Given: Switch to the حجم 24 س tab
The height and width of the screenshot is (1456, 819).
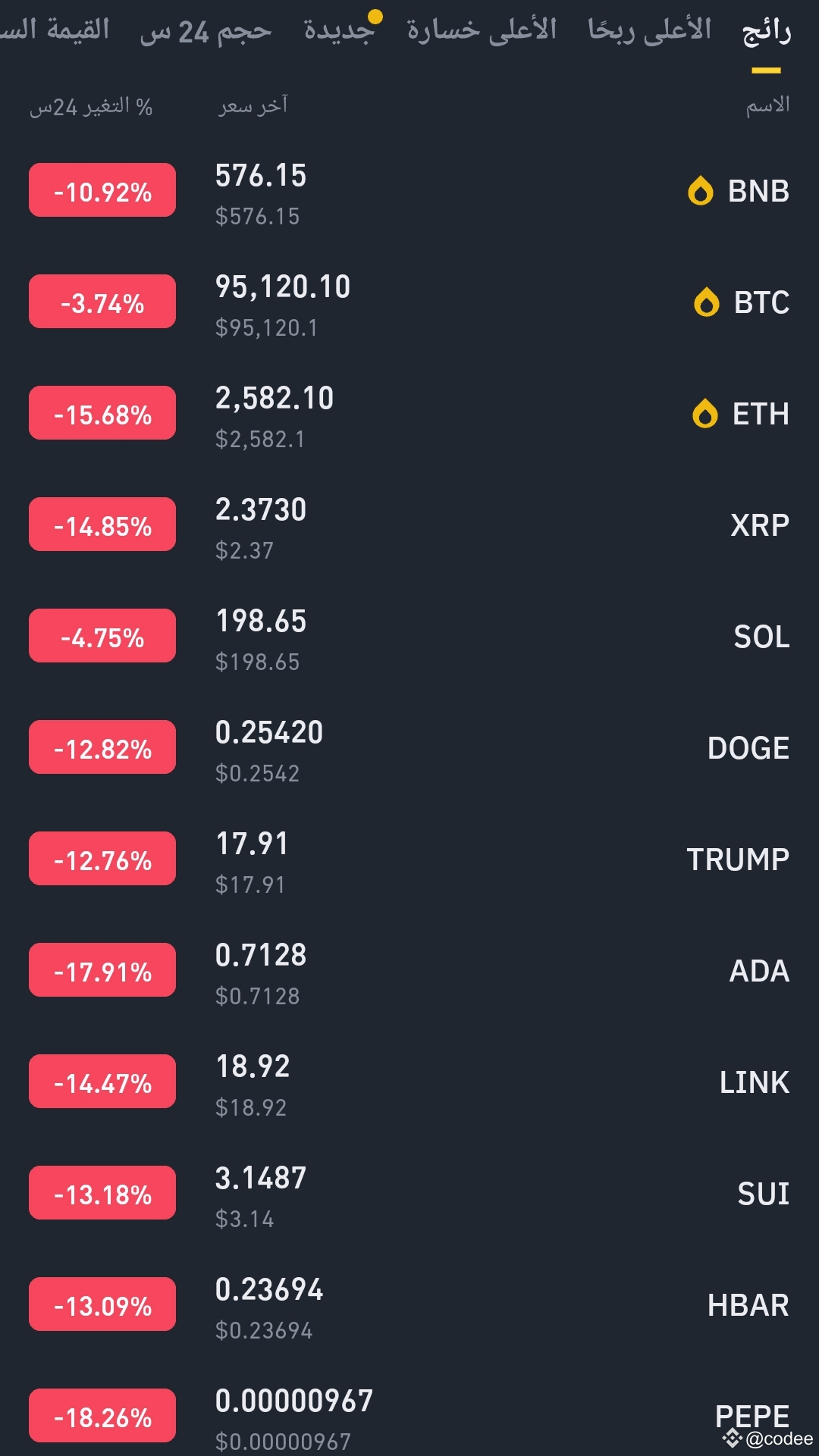Looking at the screenshot, I should click(206, 31).
